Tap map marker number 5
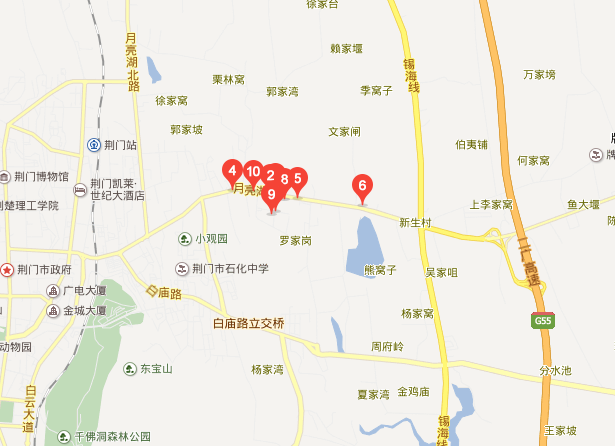Viewport: 615px width, 446px height. pyautogui.click(x=298, y=178)
